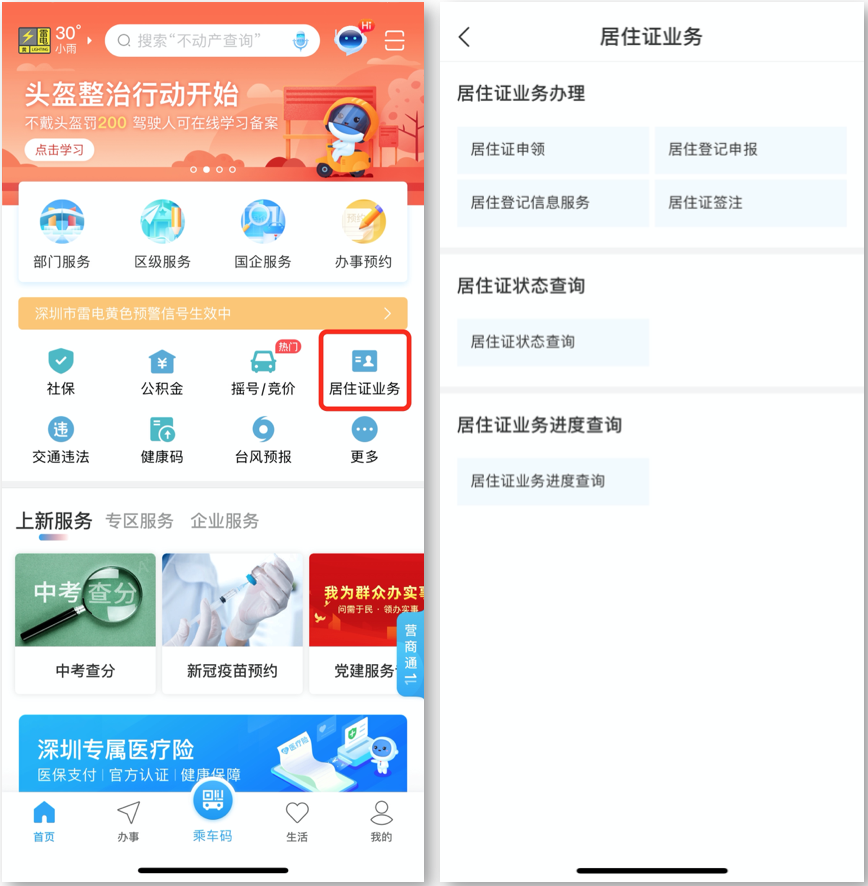The image size is (868, 886).
Task: Open 公积金 service
Action: (162, 372)
